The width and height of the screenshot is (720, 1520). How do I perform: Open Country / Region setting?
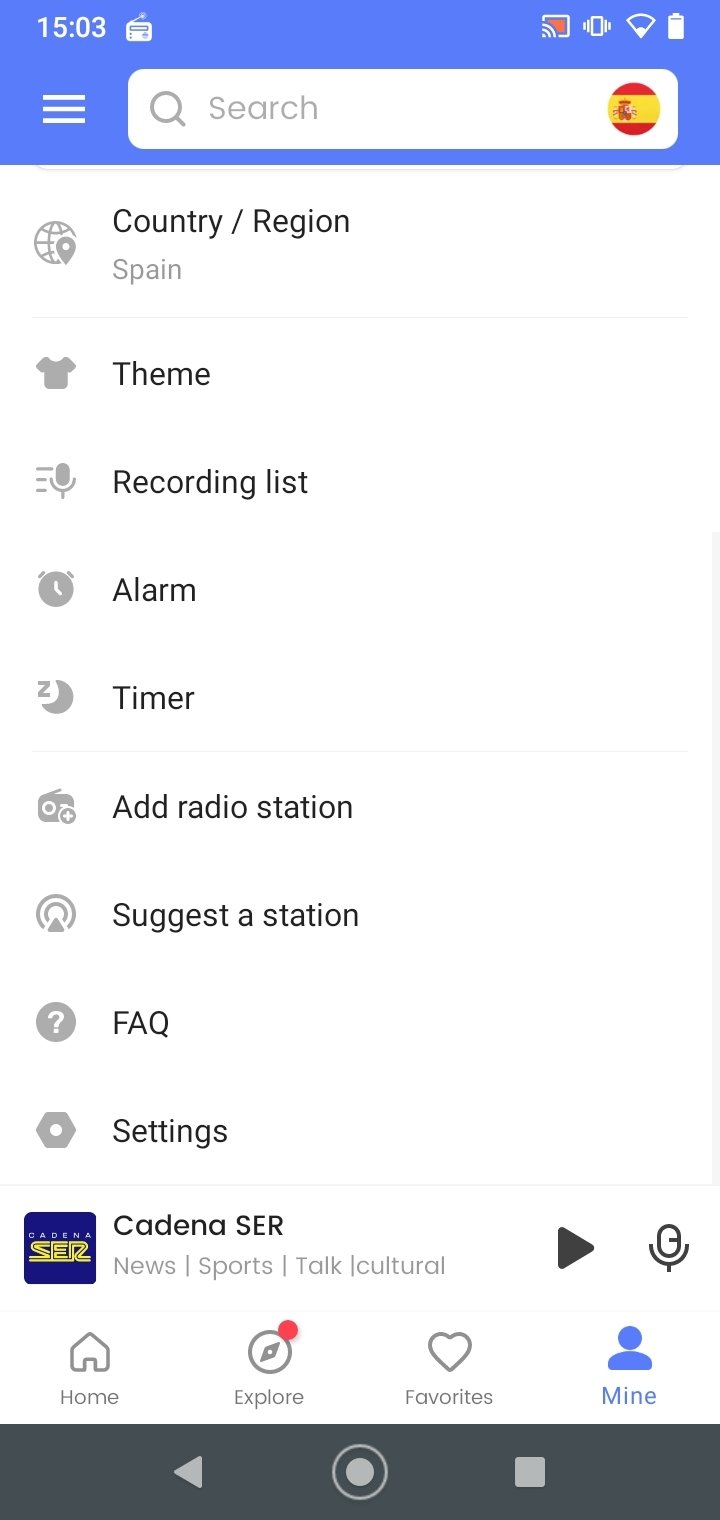pos(360,244)
